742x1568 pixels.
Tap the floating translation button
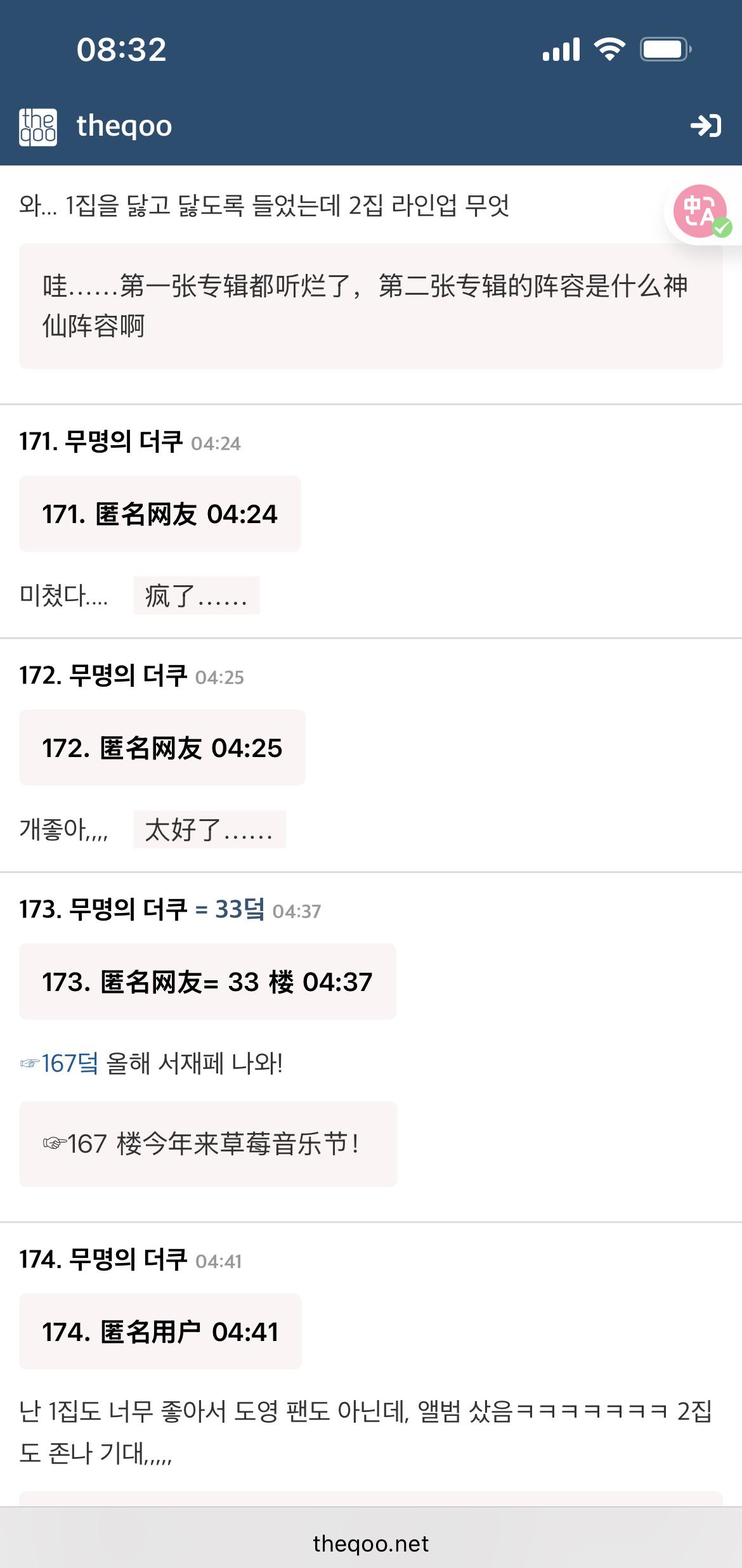(700, 211)
